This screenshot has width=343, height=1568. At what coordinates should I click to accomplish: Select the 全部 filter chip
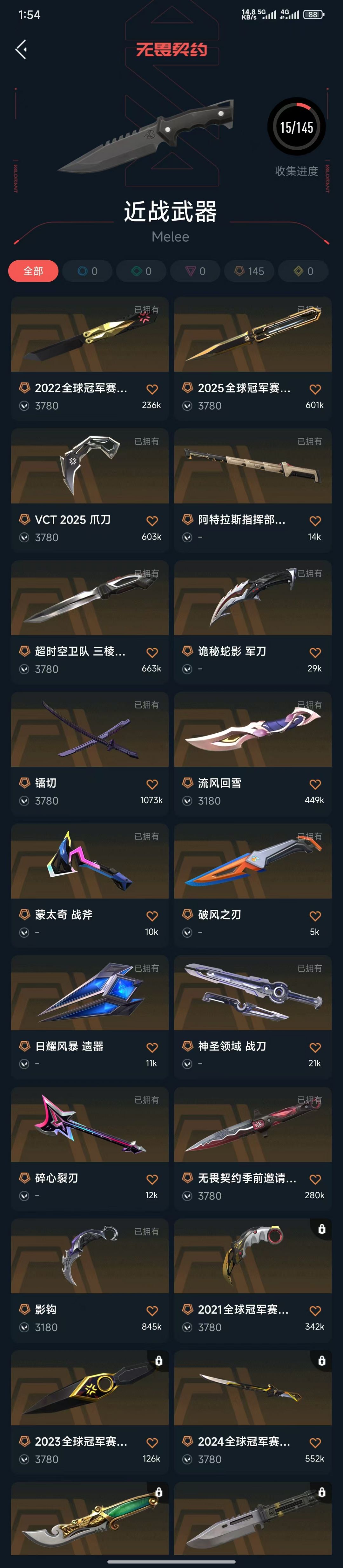[x=33, y=271]
